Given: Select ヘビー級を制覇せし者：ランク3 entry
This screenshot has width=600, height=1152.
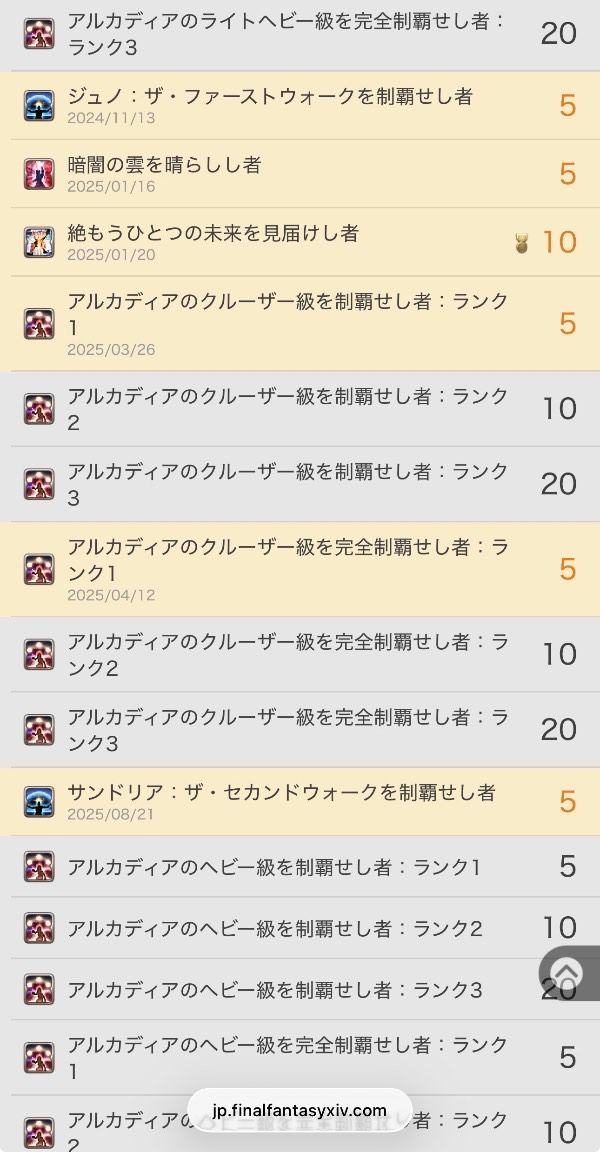Looking at the screenshot, I should coord(275,990).
